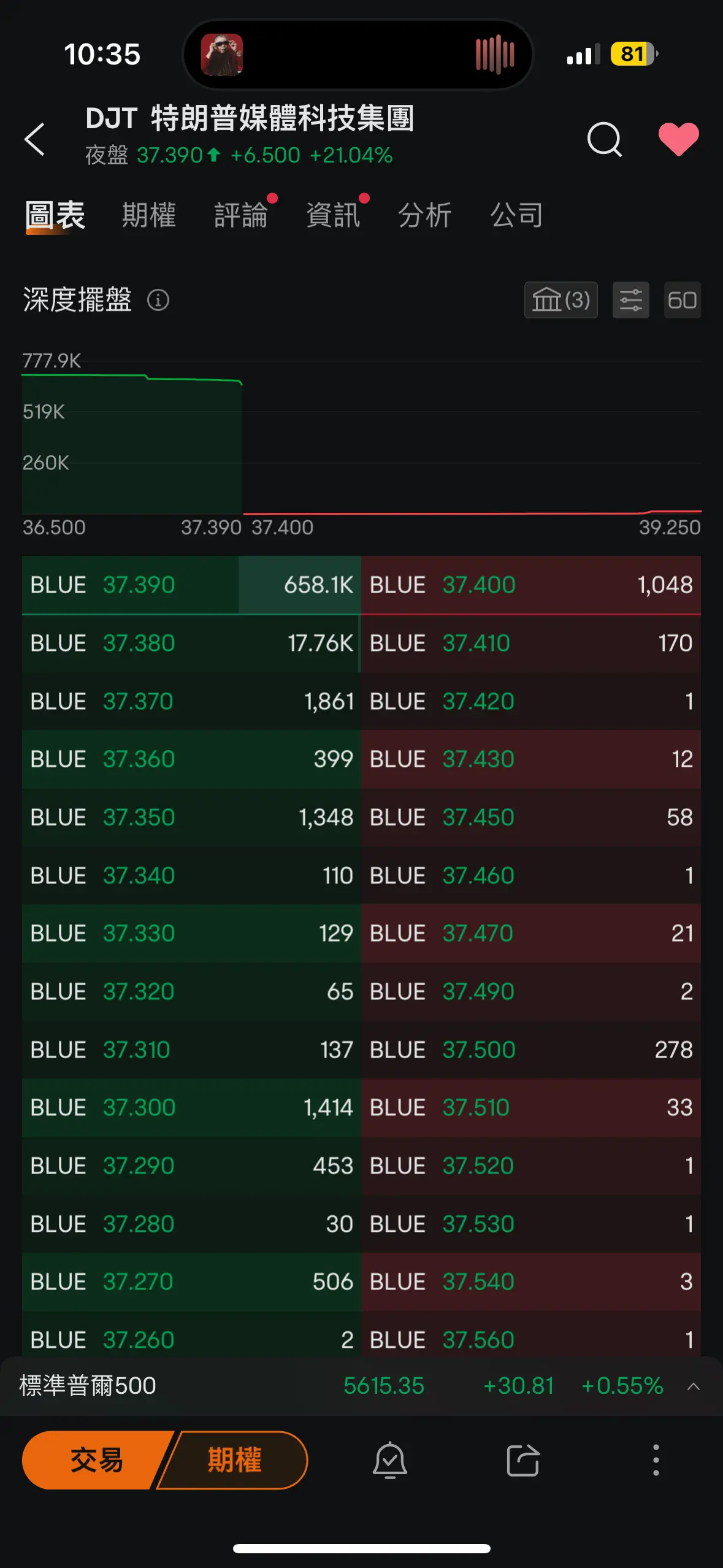The image size is (723, 1568).
Task: Tap the orange 交易 button
Action: tap(96, 1460)
